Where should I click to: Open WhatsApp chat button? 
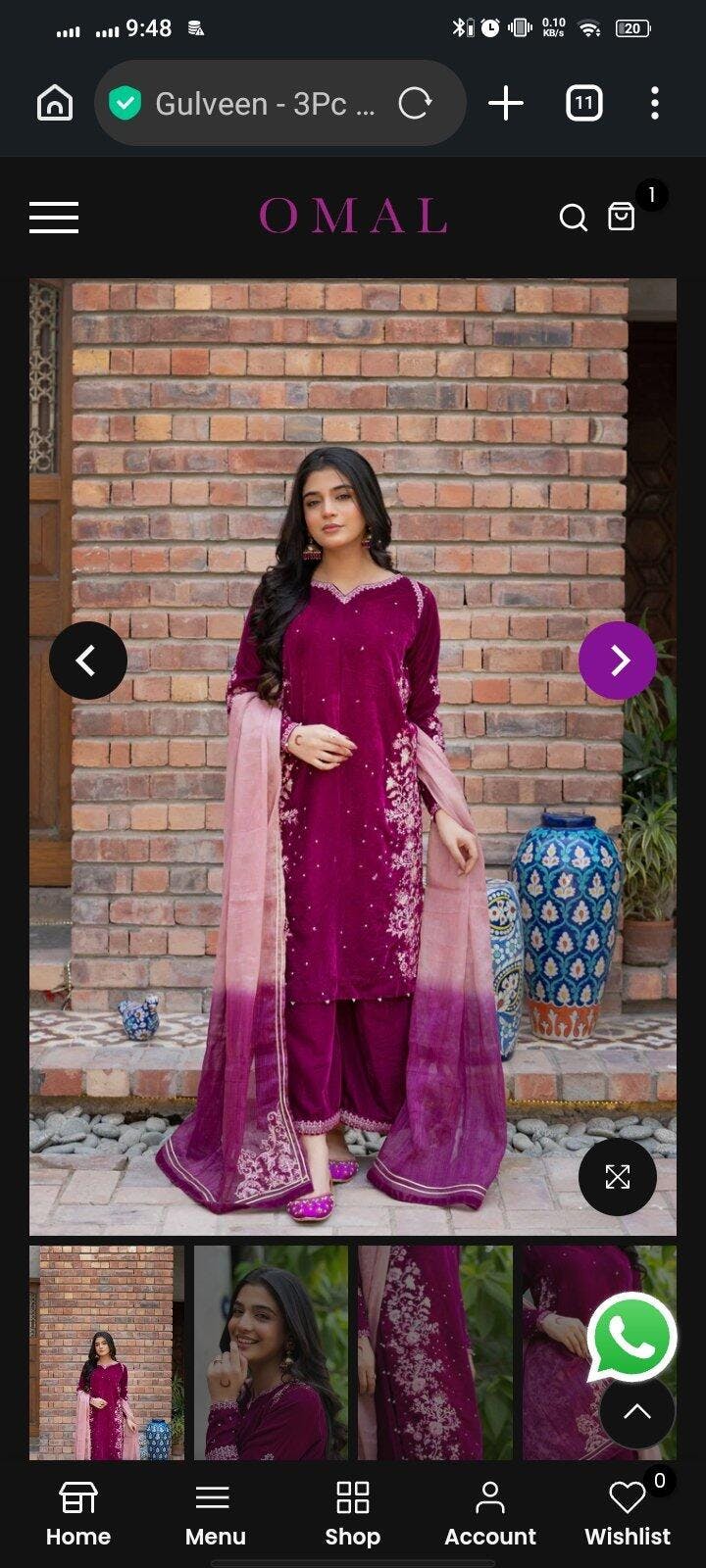[x=631, y=1337]
